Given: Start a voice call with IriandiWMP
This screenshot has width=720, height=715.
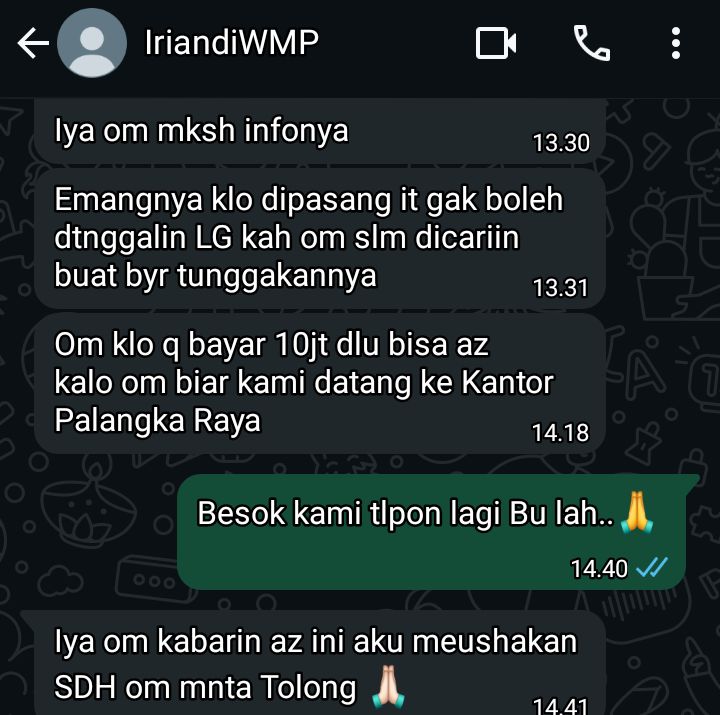Looking at the screenshot, I should (591, 43).
